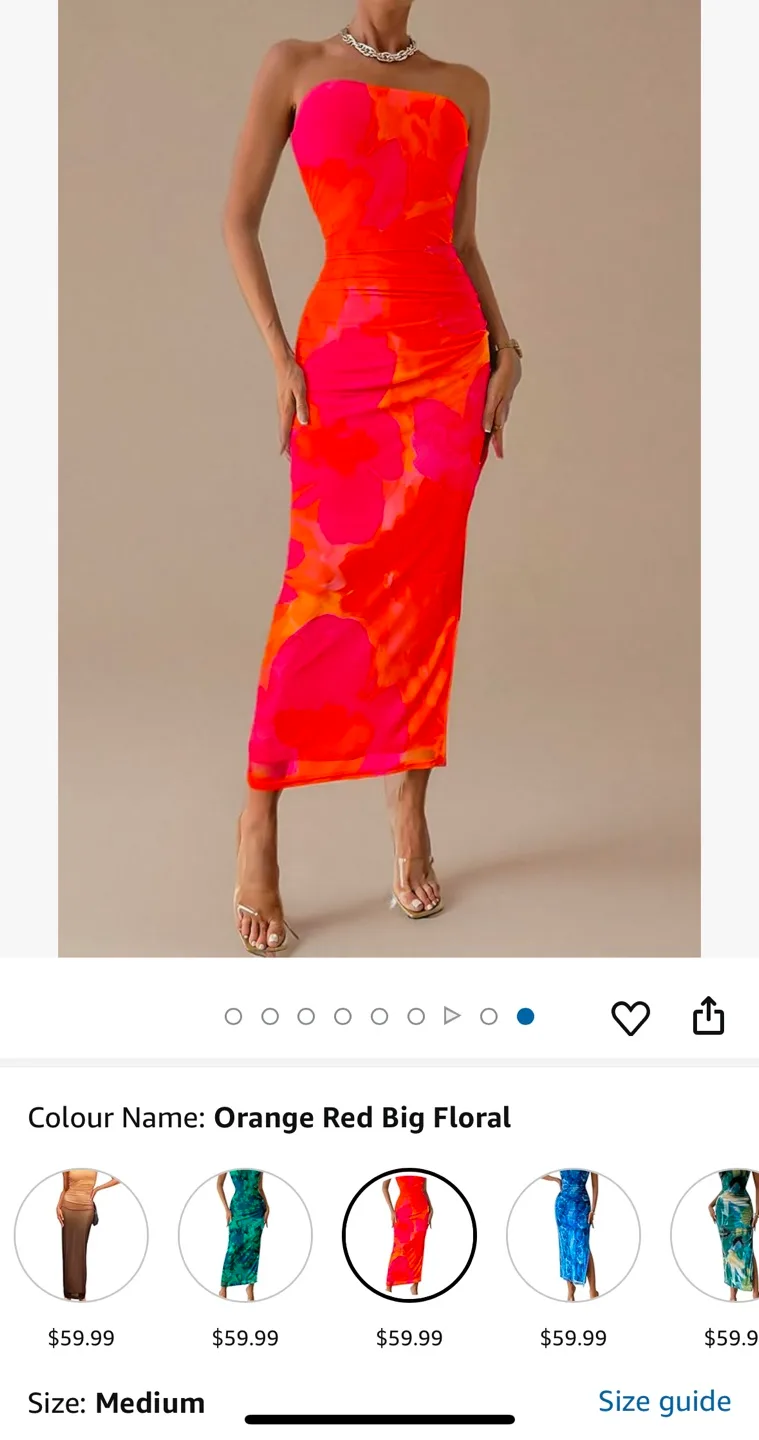Jump to the product video indicator
Viewport: 759px width, 1440px height.
(452, 1016)
